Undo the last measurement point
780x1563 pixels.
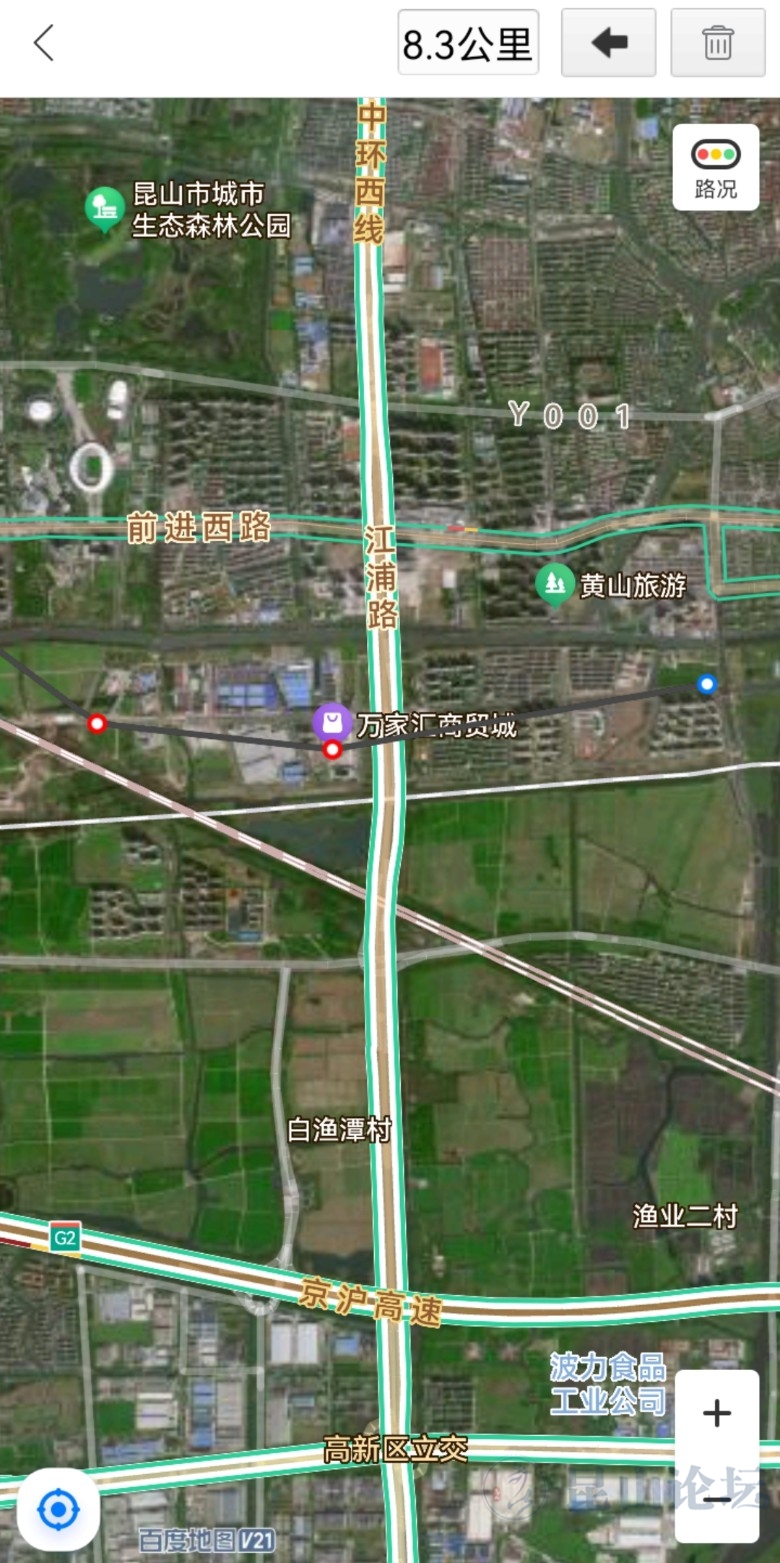point(608,42)
